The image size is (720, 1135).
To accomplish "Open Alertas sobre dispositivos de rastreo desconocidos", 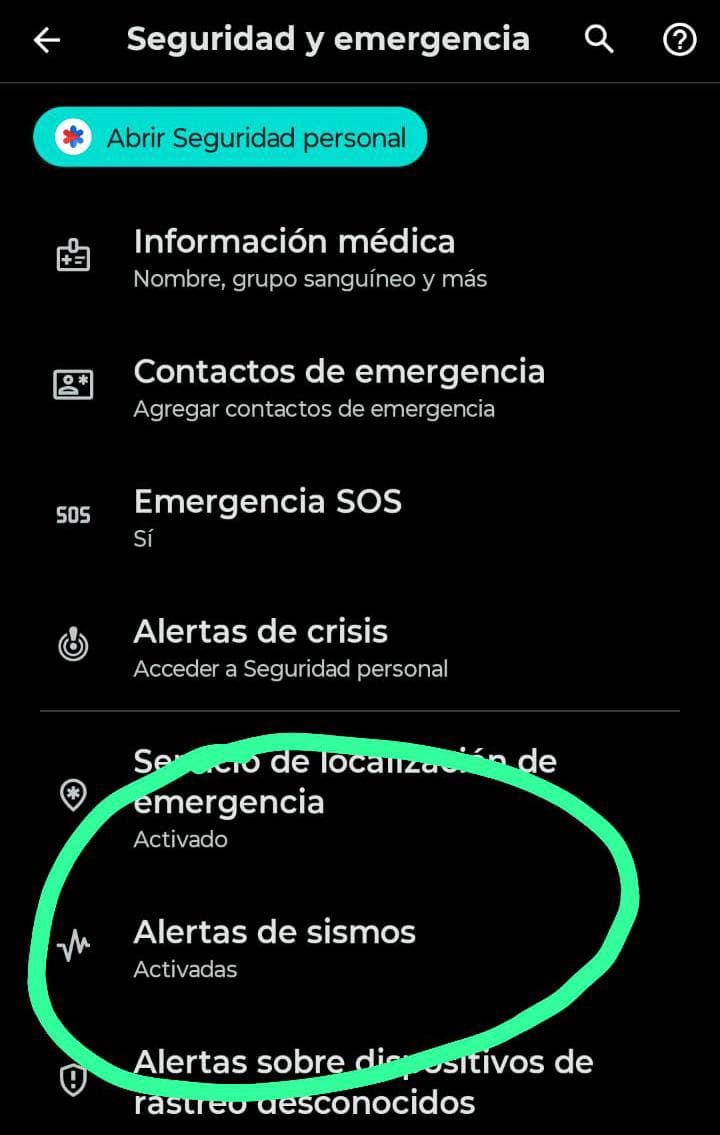I will pos(362,1080).
